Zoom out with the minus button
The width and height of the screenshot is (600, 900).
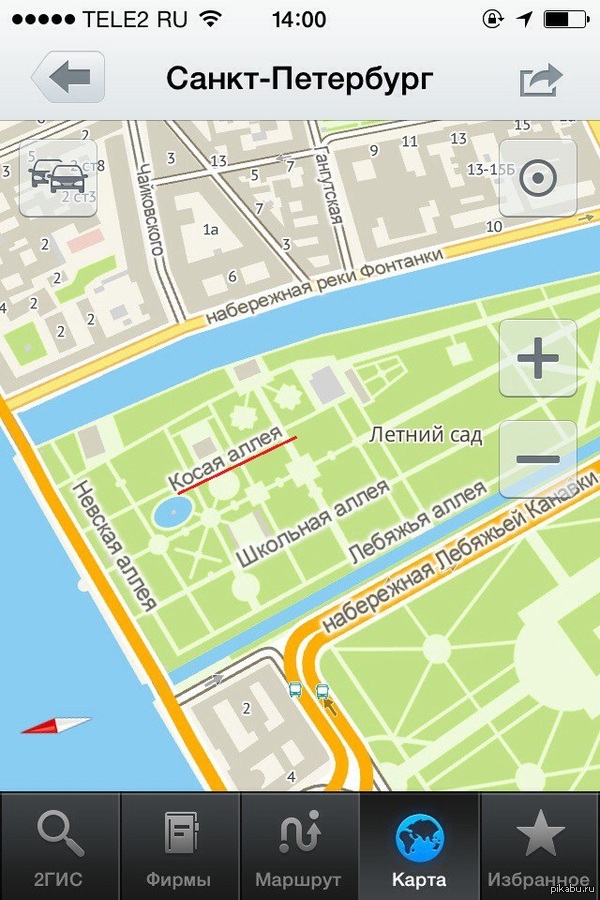coord(538,459)
